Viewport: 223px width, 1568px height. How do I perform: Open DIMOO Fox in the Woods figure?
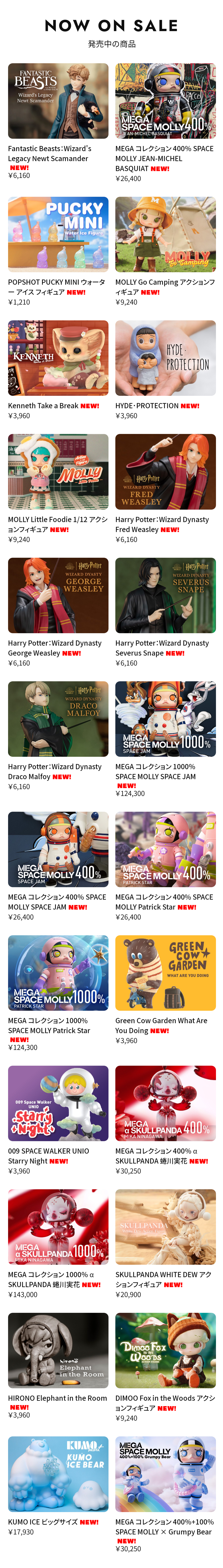(x=165, y=1350)
